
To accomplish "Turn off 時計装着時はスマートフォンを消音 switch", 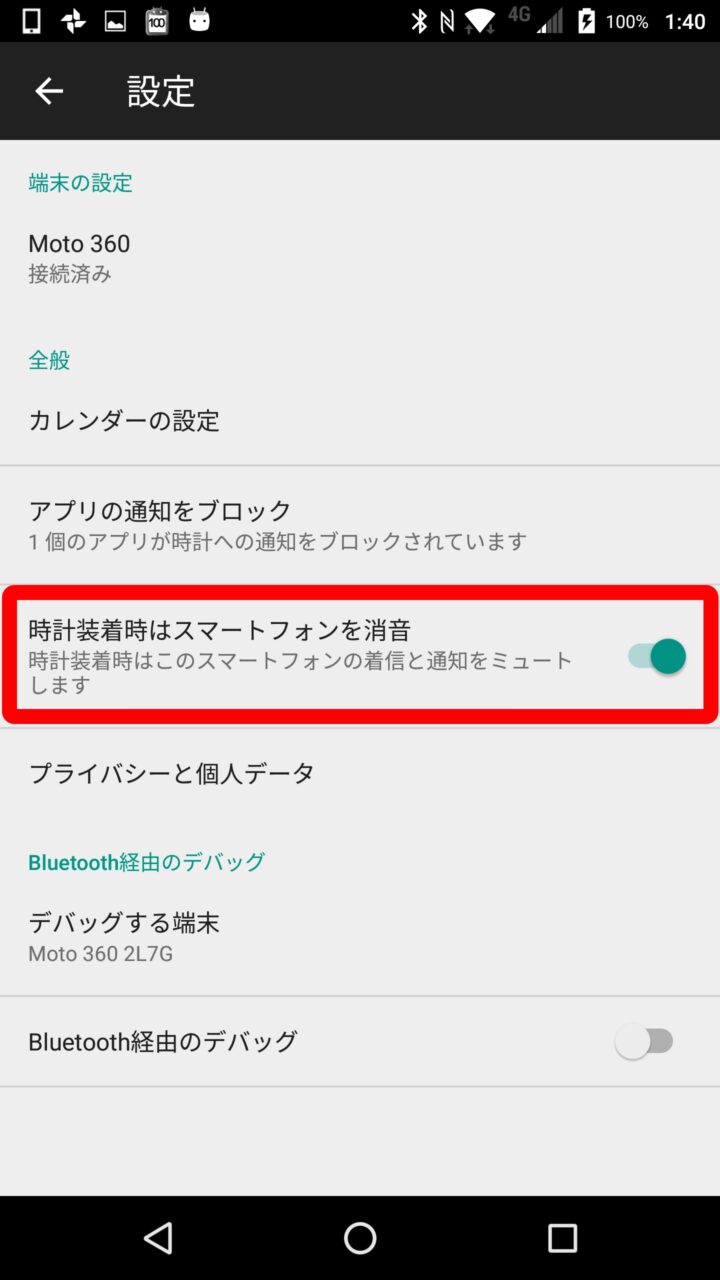I will click(656, 657).
